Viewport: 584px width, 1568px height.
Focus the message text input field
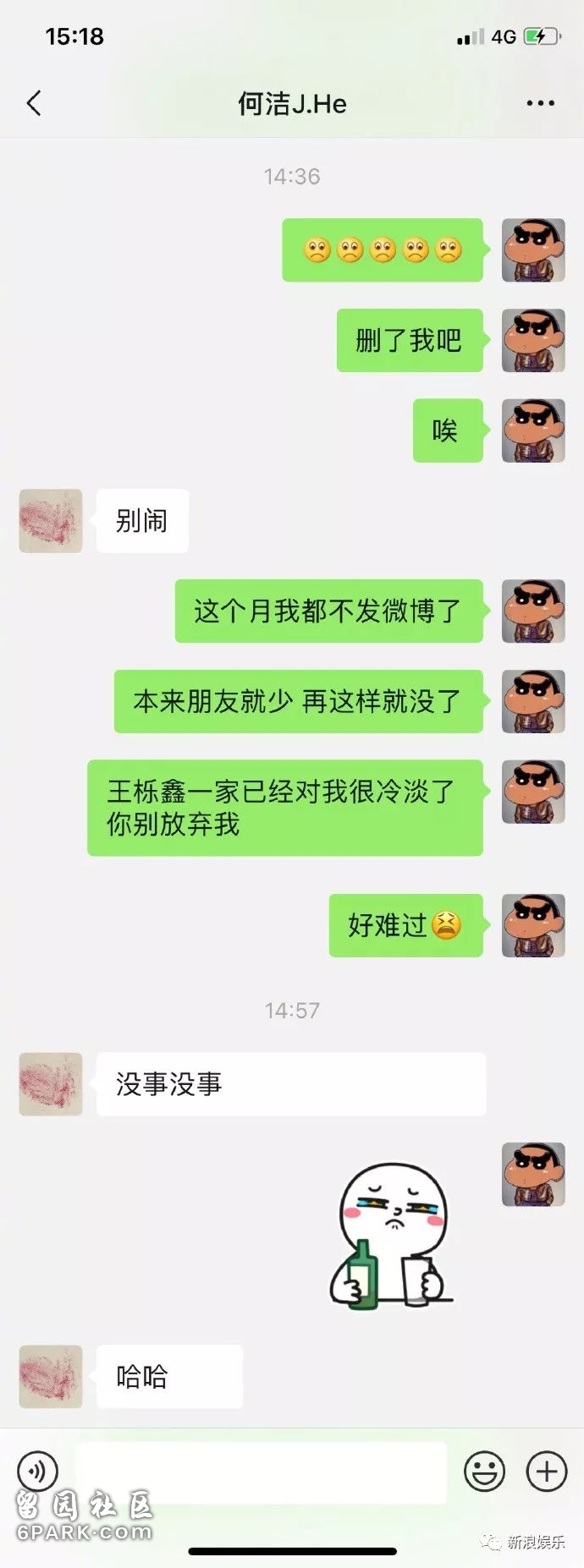261,1472
